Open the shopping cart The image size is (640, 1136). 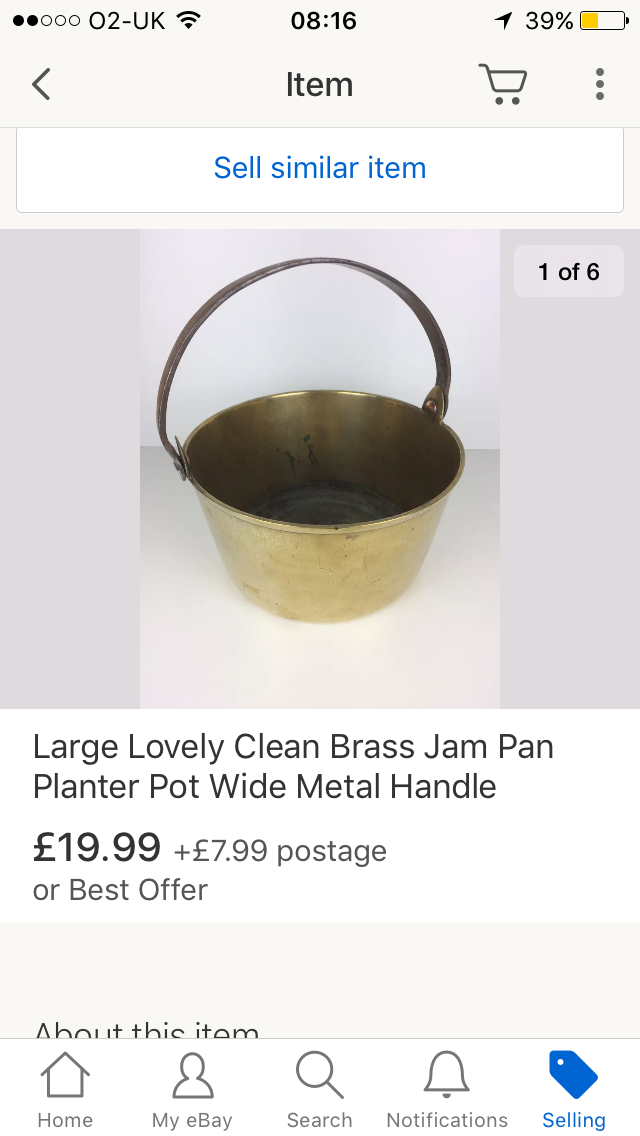tap(501, 84)
